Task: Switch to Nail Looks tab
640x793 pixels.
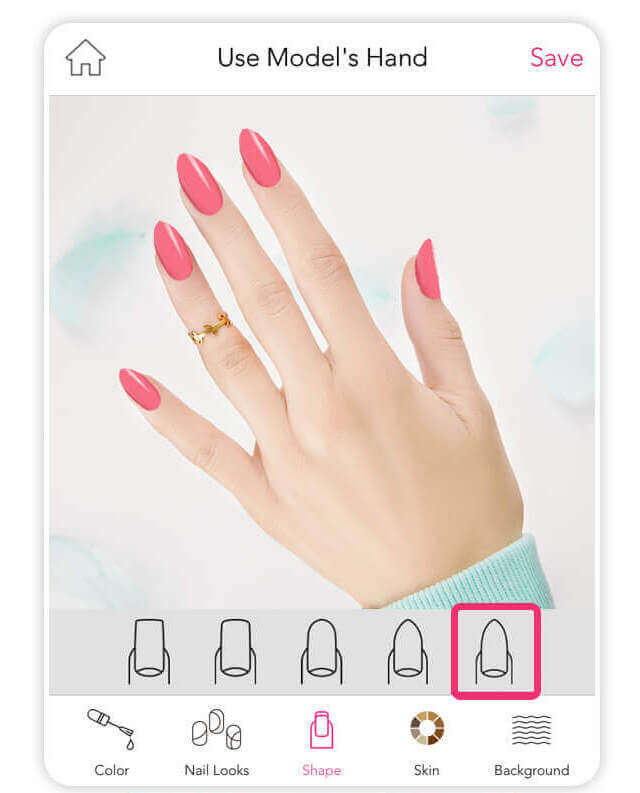Action: point(217,742)
